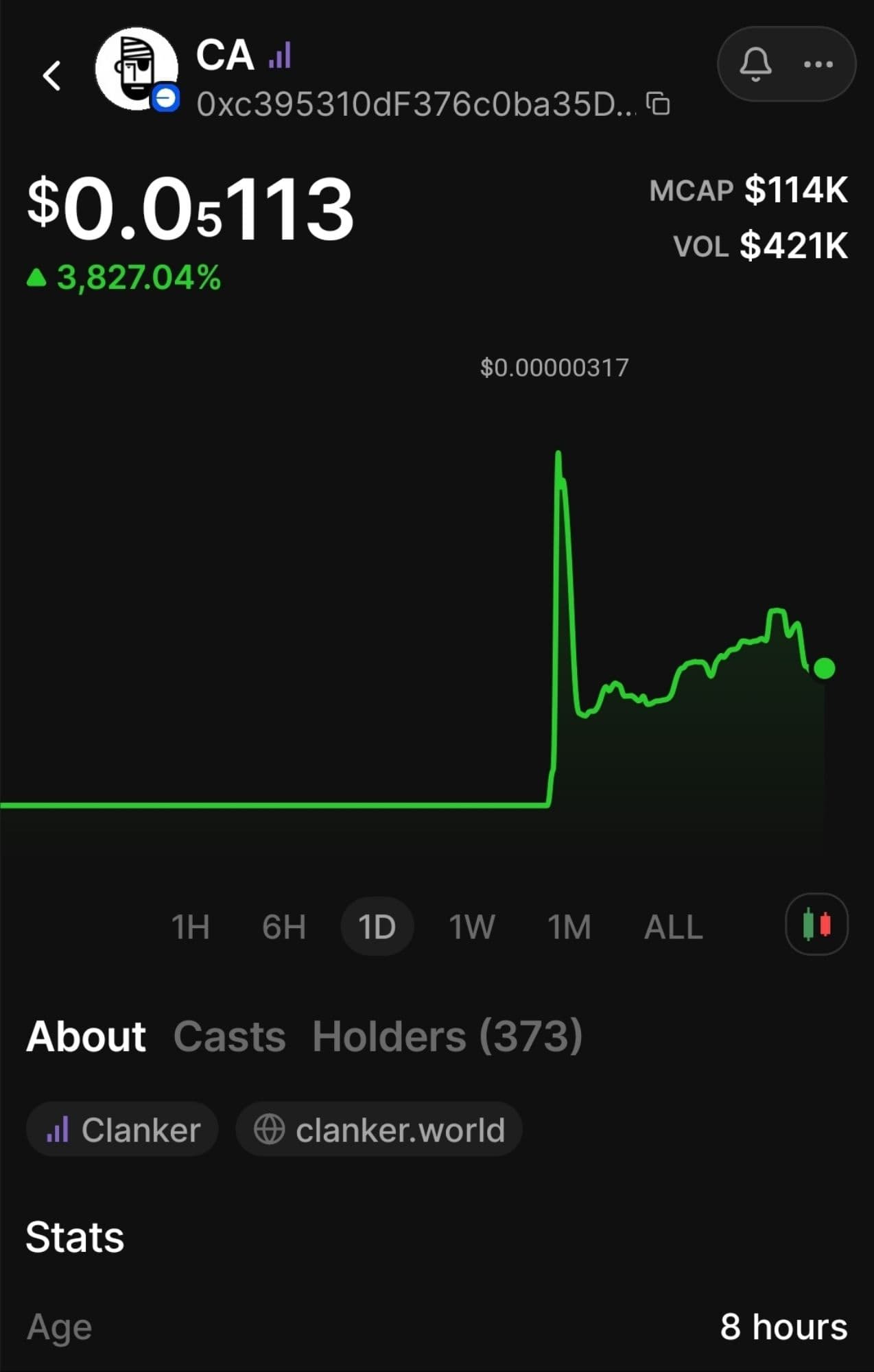Viewport: 874px width, 1372px height.
Task: Toggle candlestick chart view
Action: click(x=816, y=924)
